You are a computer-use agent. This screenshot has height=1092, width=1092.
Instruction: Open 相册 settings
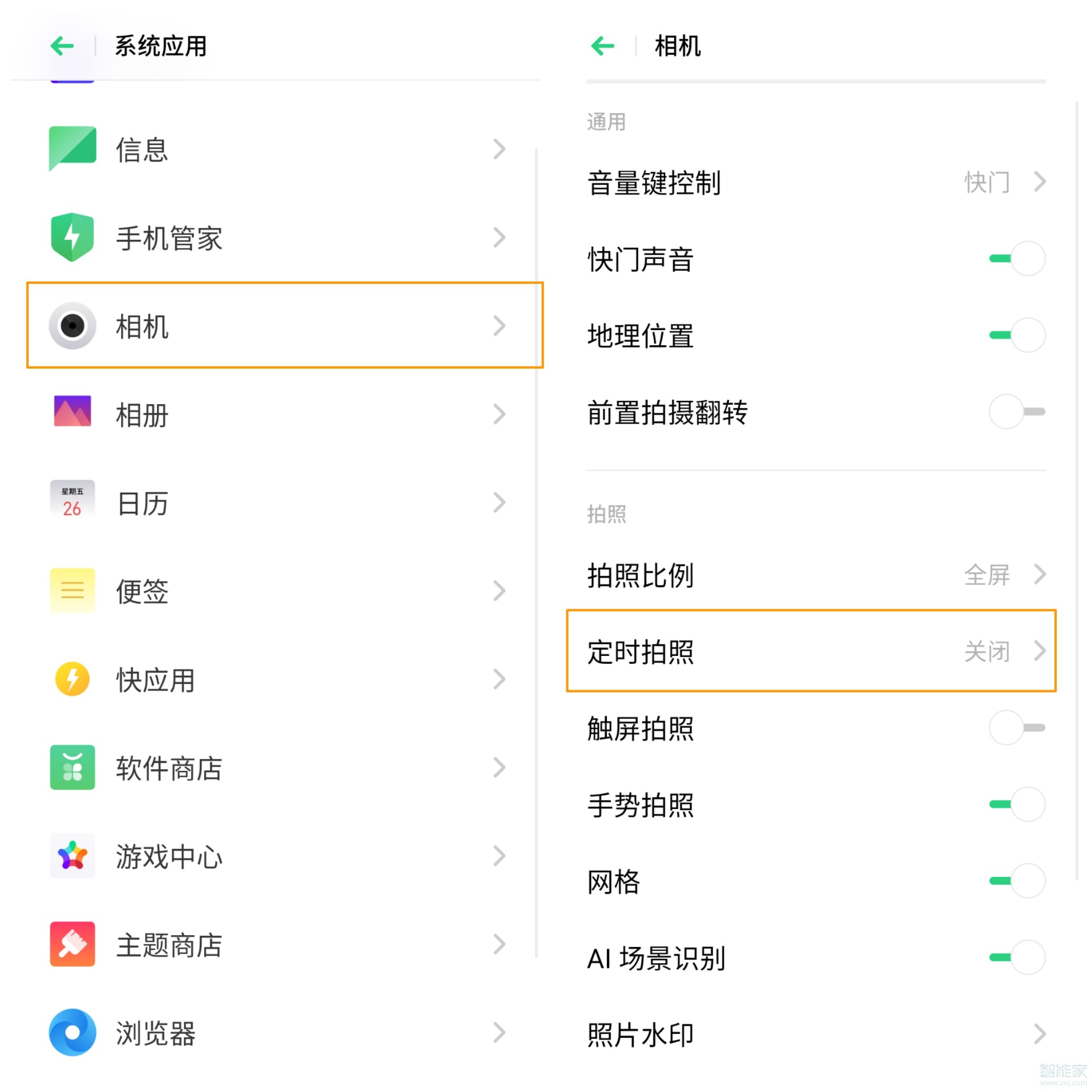277,414
